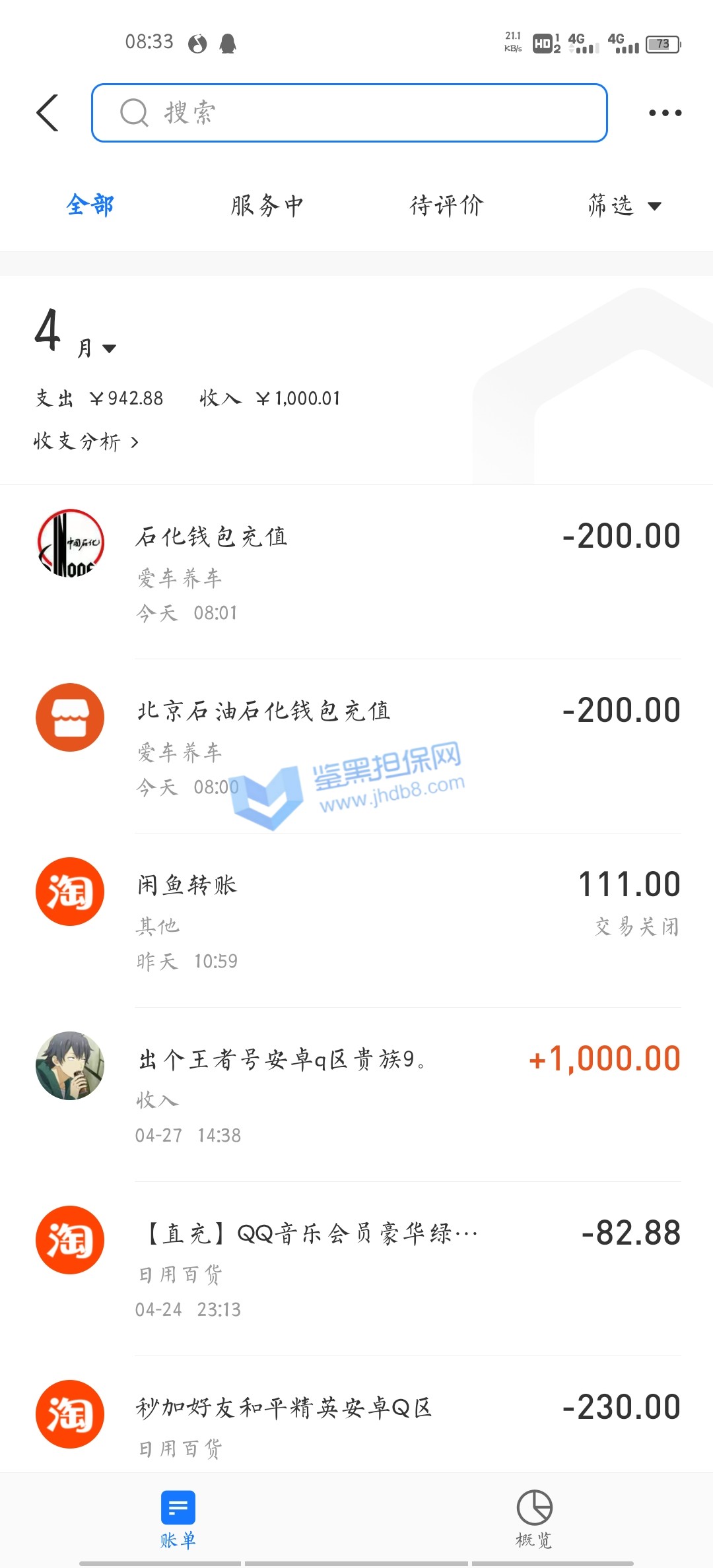Viewport: 713px width, 1568px height.
Task: Switch to the 服务中 tab
Action: [267, 205]
